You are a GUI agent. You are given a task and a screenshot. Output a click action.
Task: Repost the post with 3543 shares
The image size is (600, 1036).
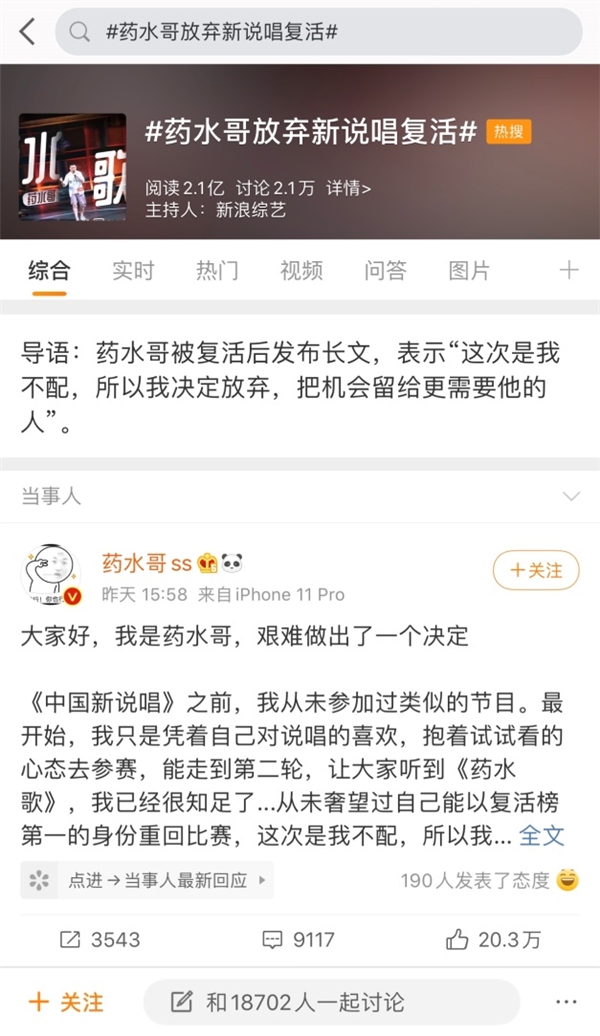100,939
